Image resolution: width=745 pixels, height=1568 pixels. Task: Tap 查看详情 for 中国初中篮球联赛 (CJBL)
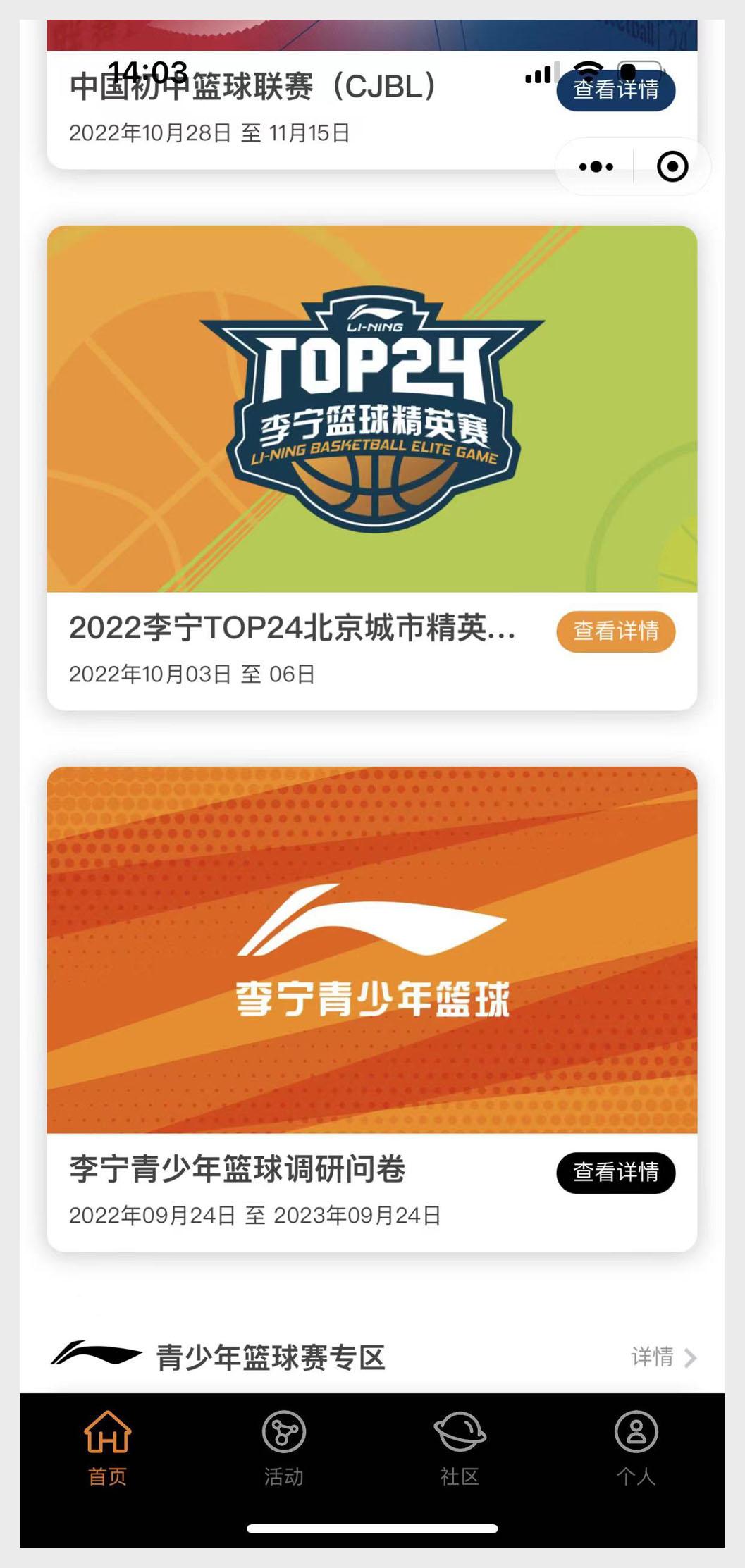[x=616, y=90]
